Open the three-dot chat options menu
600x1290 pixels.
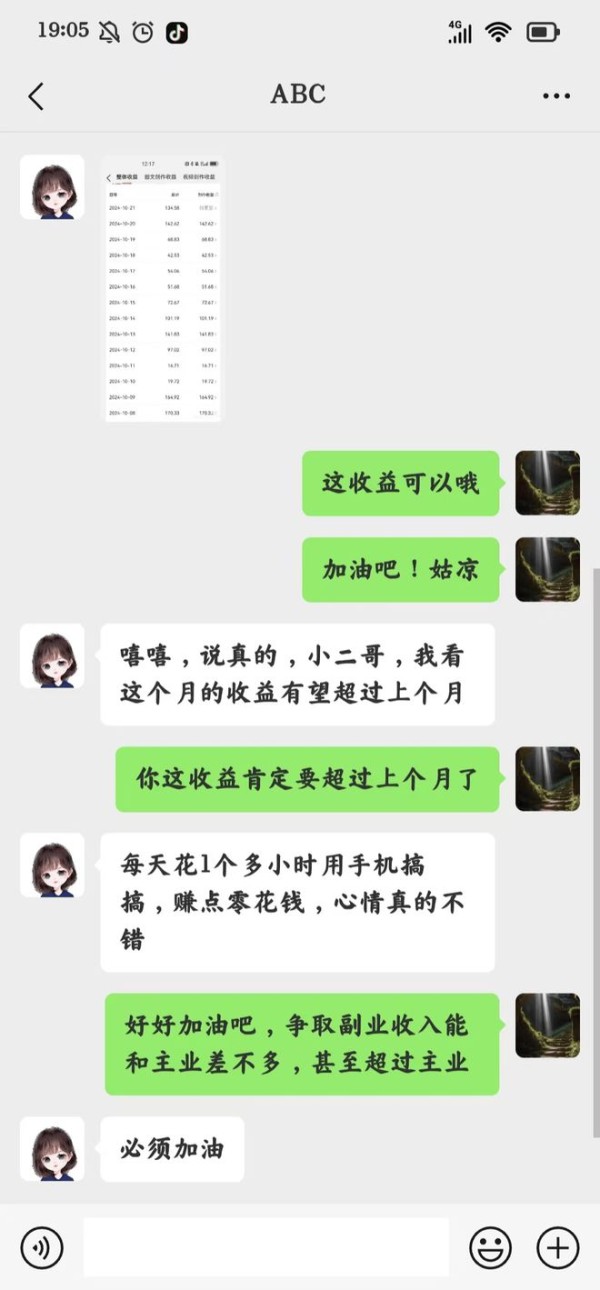[556, 96]
